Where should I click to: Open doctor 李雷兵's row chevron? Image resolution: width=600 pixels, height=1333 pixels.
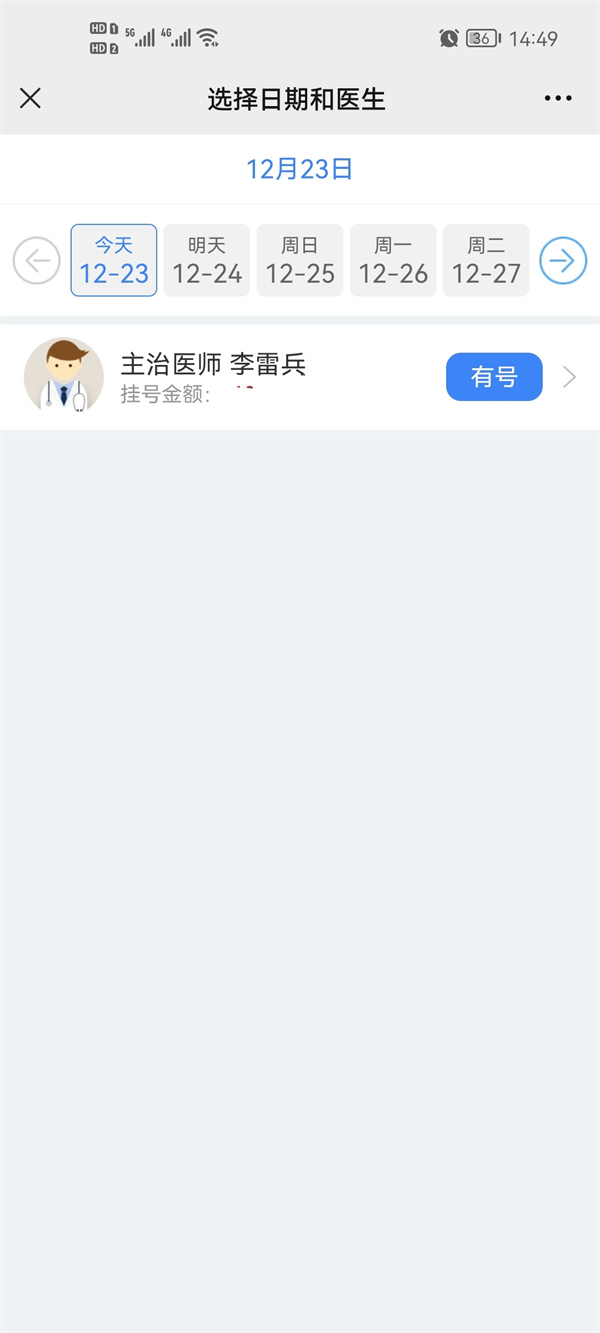570,377
